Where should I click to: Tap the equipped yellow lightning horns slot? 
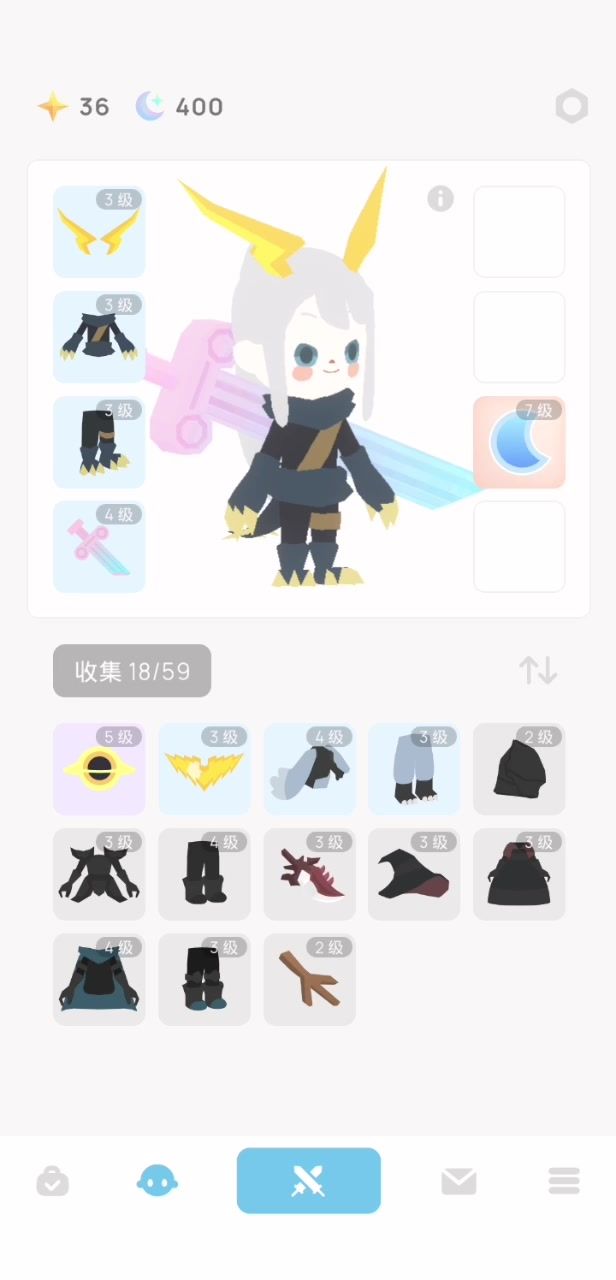click(x=99, y=231)
